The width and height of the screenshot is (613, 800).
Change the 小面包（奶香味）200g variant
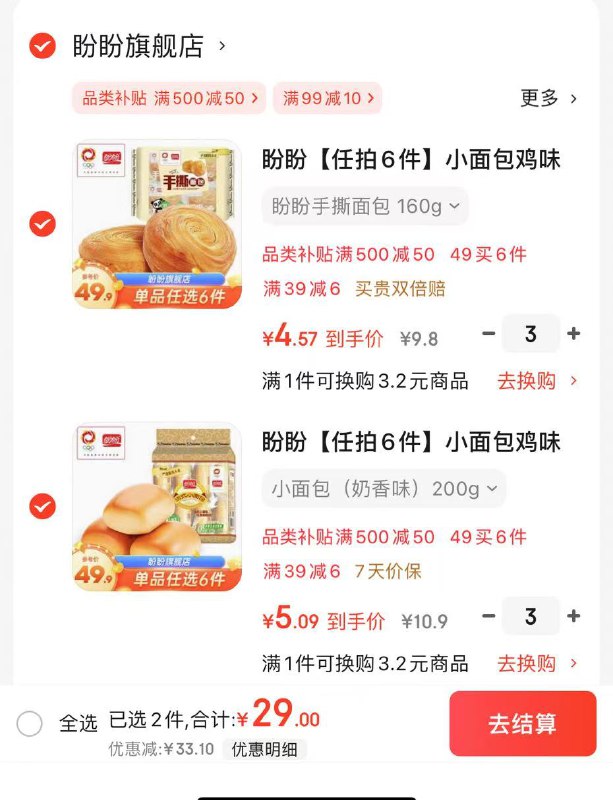[x=384, y=489]
